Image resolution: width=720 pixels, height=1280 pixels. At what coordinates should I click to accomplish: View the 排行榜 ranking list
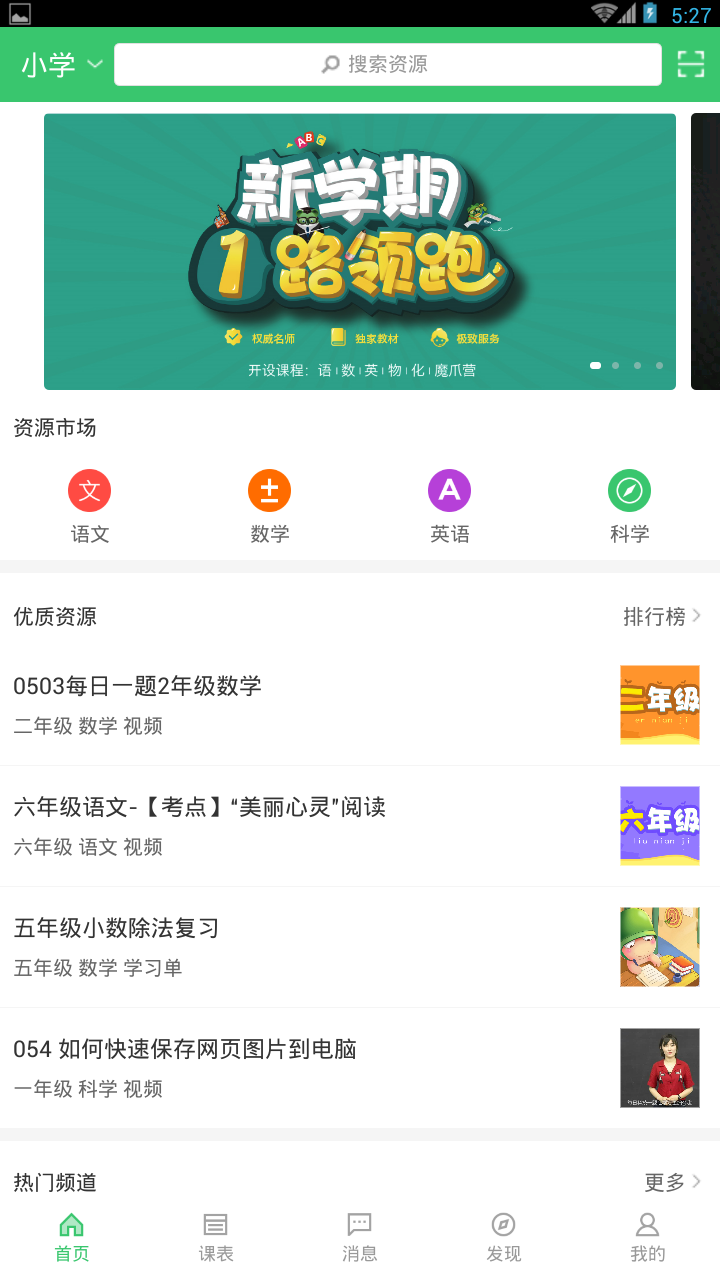662,617
